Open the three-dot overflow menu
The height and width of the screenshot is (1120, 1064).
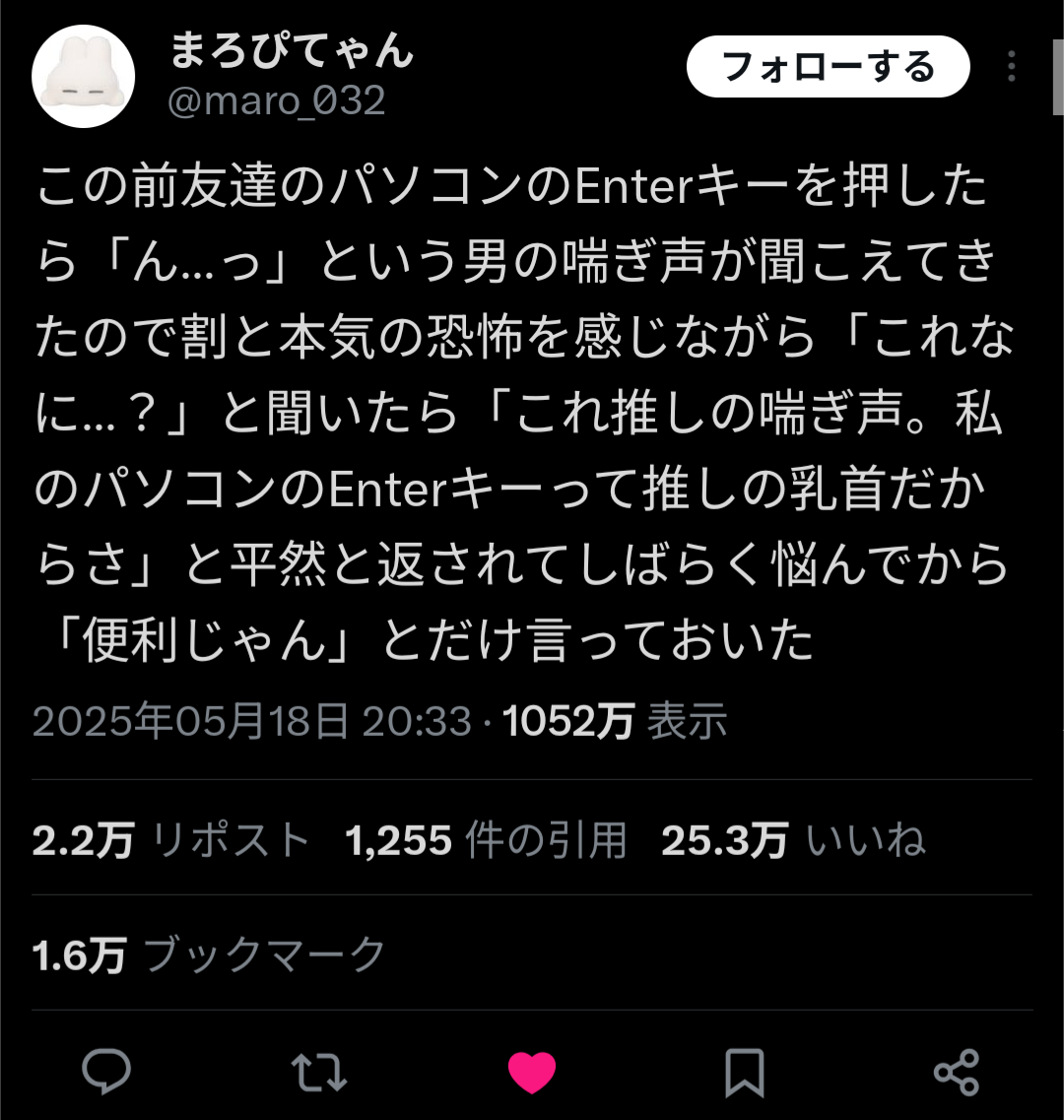tap(1012, 67)
